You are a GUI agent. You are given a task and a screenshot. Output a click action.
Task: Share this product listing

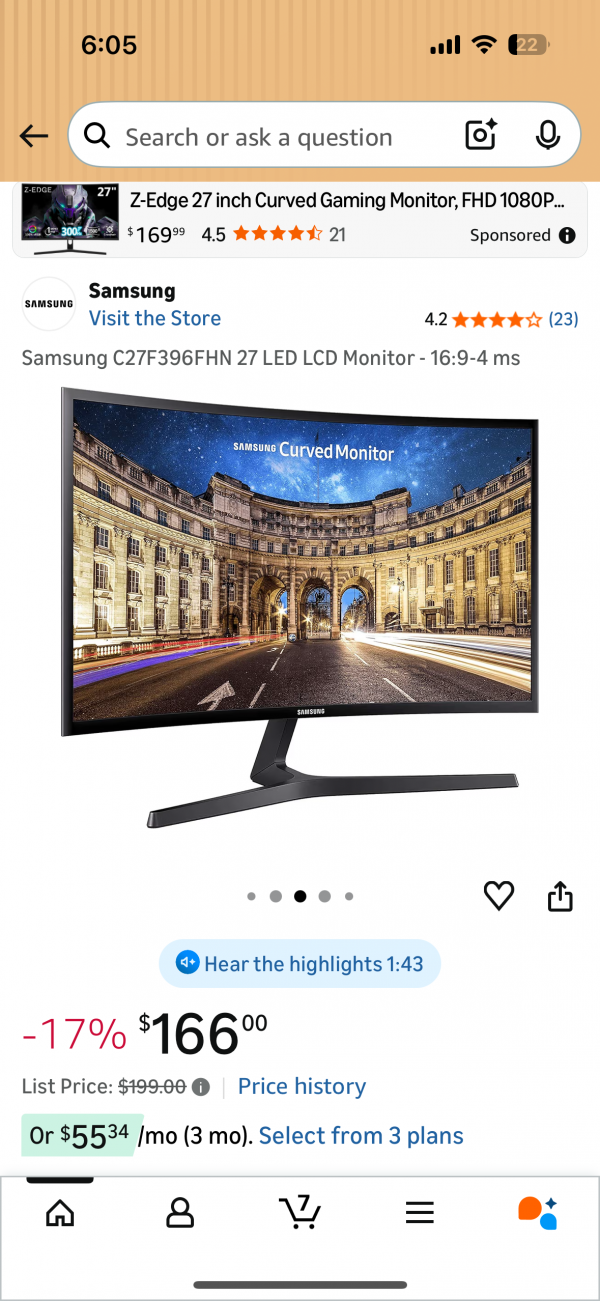pyautogui.click(x=560, y=896)
